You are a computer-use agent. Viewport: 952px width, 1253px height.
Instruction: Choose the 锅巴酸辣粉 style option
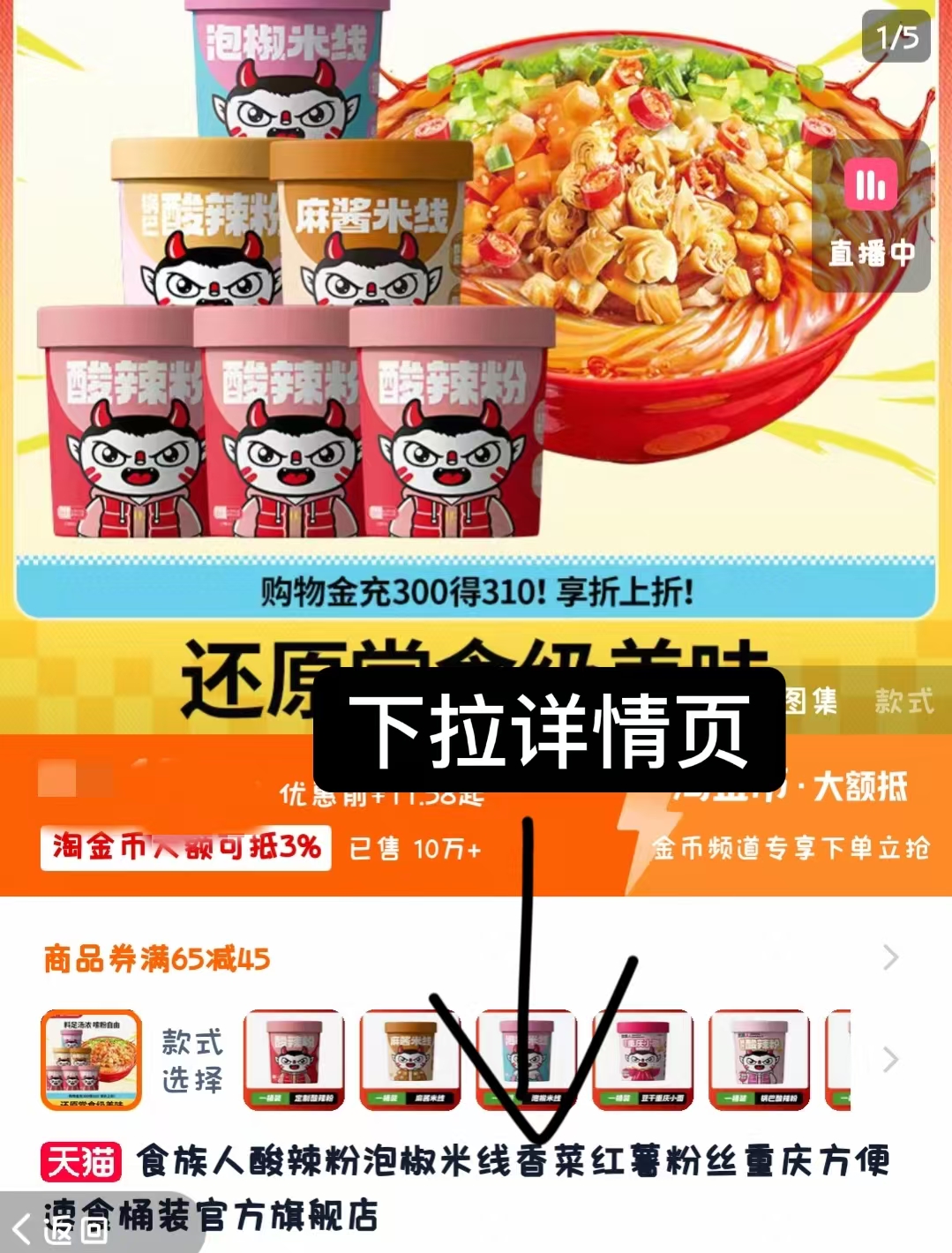click(x=760, y=1059)
